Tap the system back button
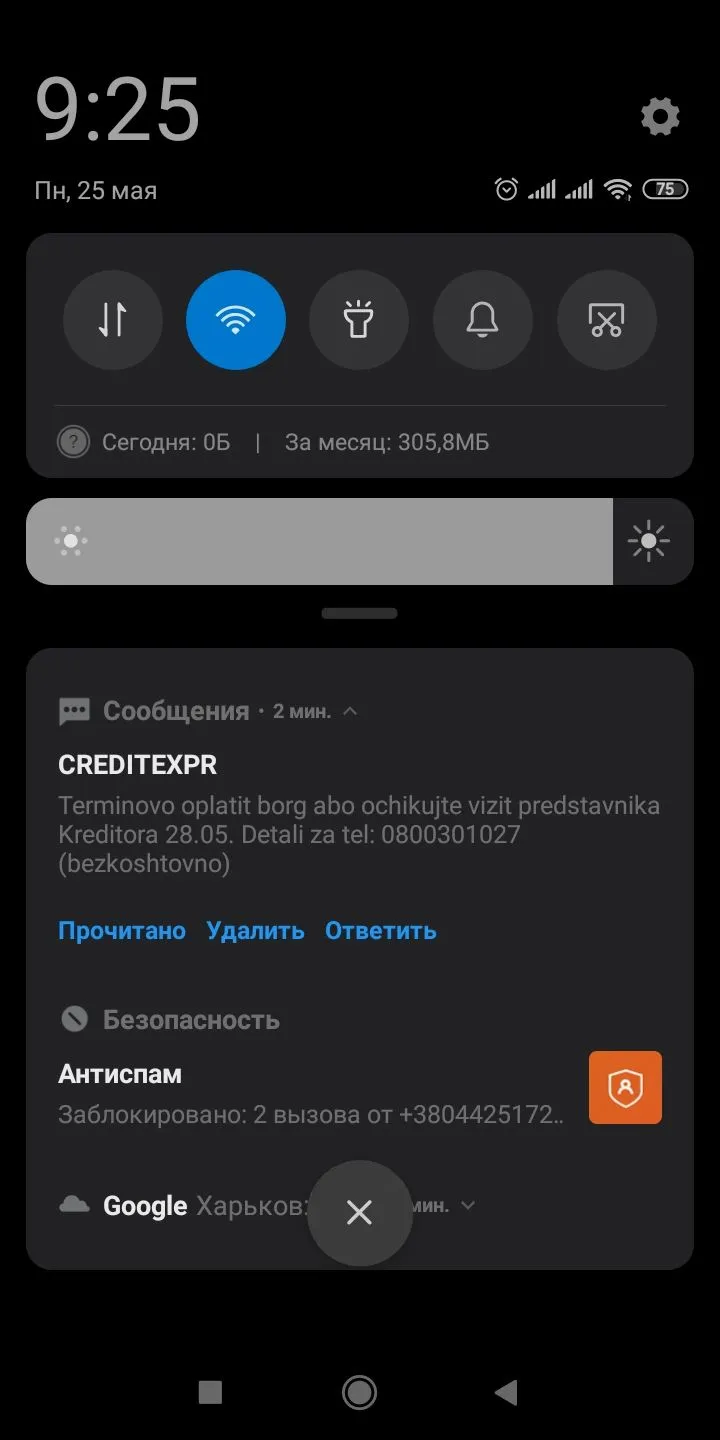720x1440 pixels. tap(507, 1392)
